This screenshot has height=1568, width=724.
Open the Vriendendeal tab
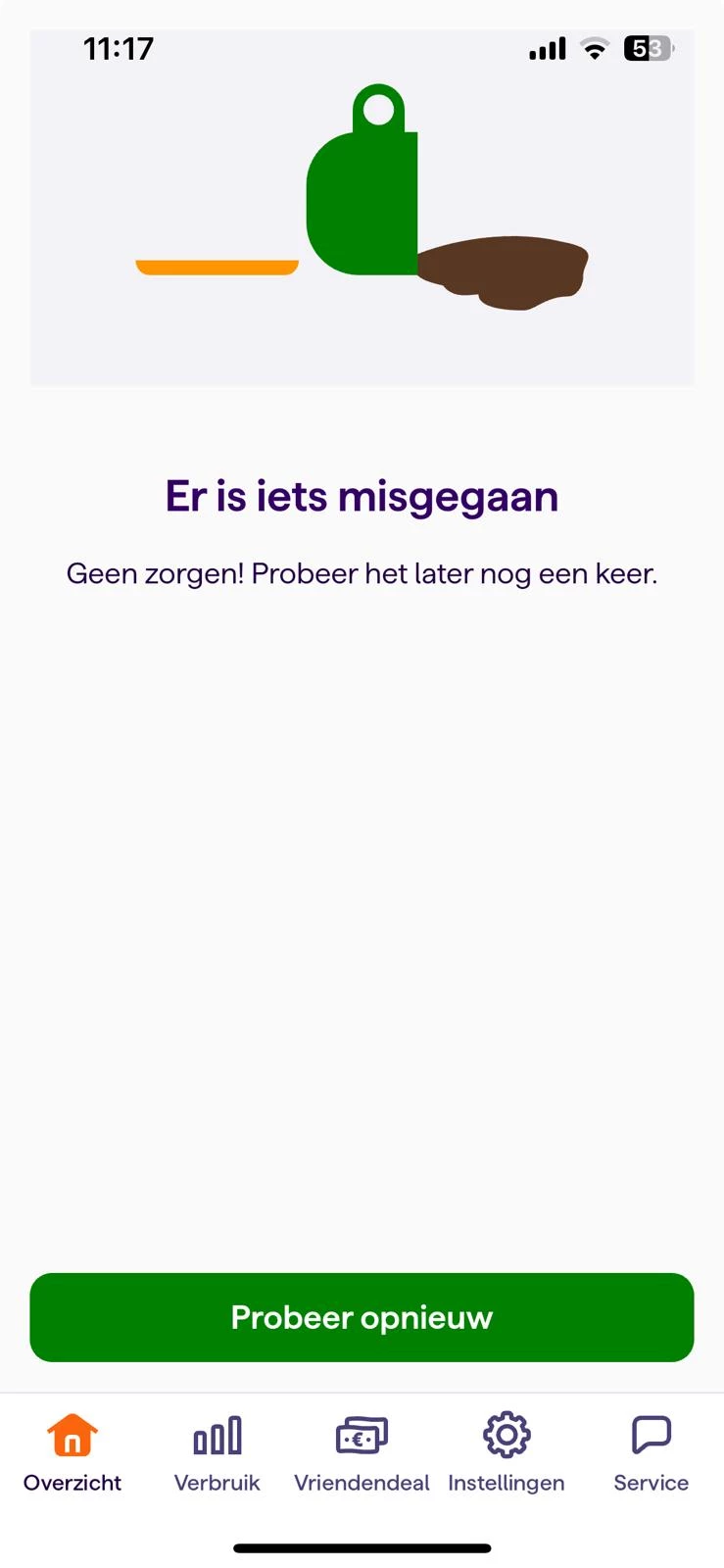pos(362,1452)
